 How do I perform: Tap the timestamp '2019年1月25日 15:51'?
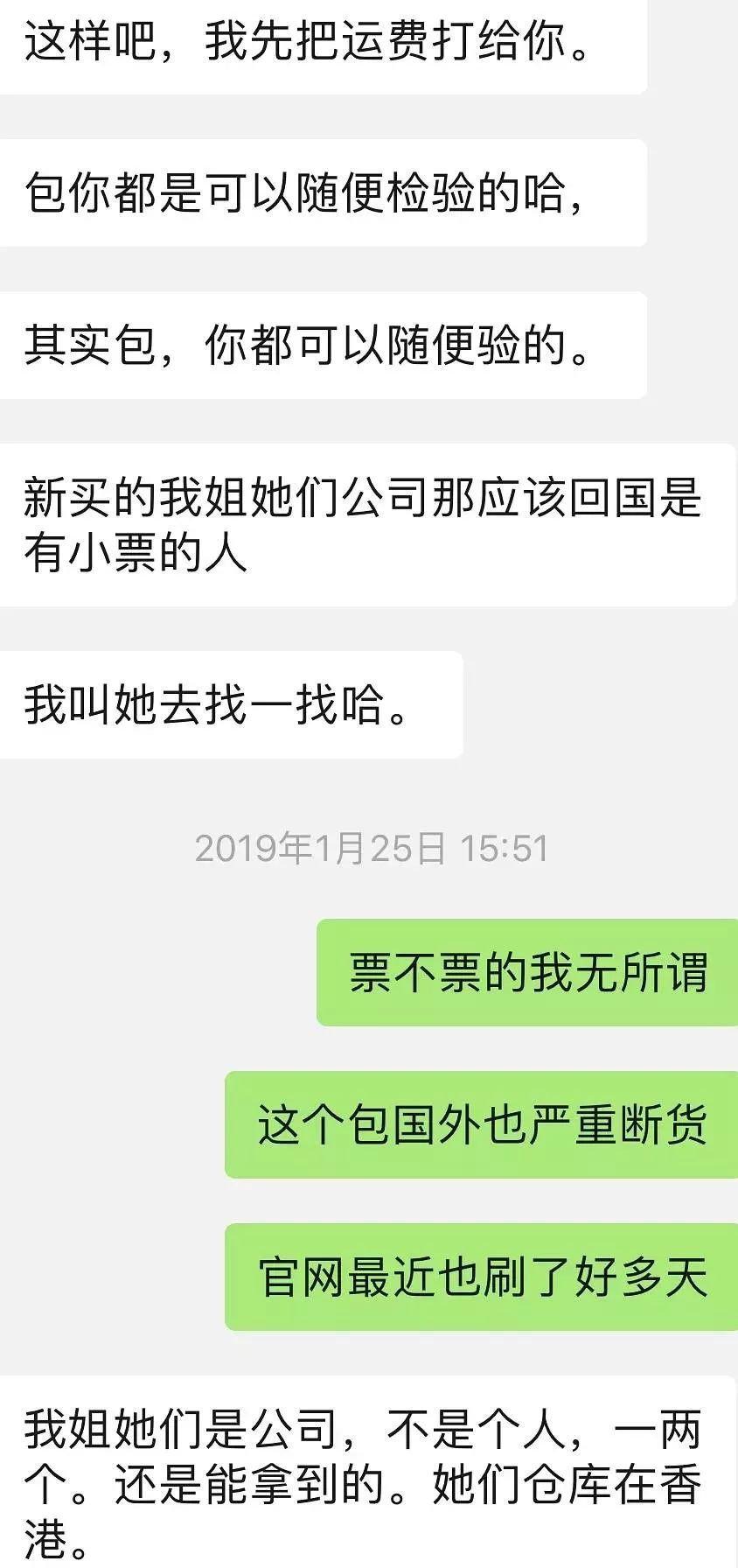(x=372, y=847)
